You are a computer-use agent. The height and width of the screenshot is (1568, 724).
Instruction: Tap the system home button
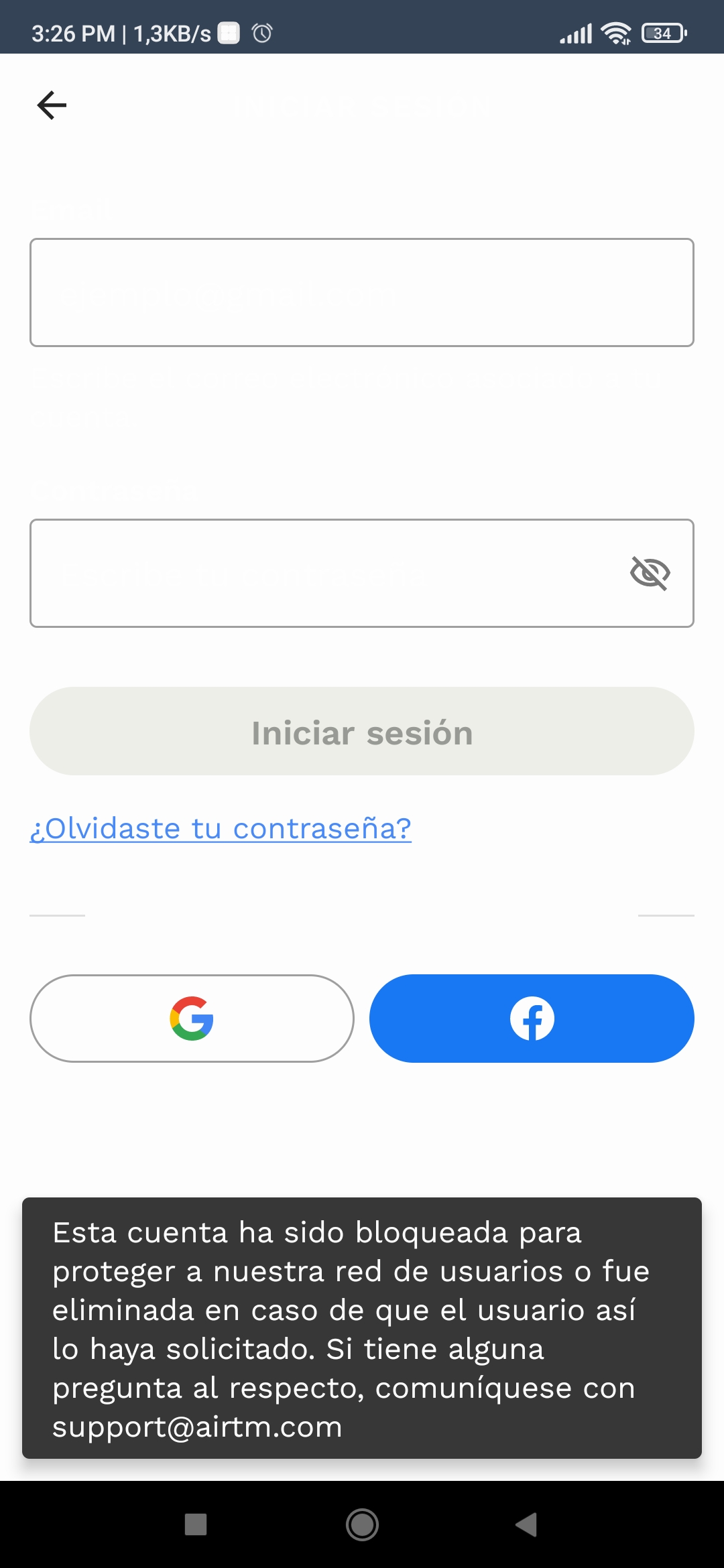[x=362, y=1524]
